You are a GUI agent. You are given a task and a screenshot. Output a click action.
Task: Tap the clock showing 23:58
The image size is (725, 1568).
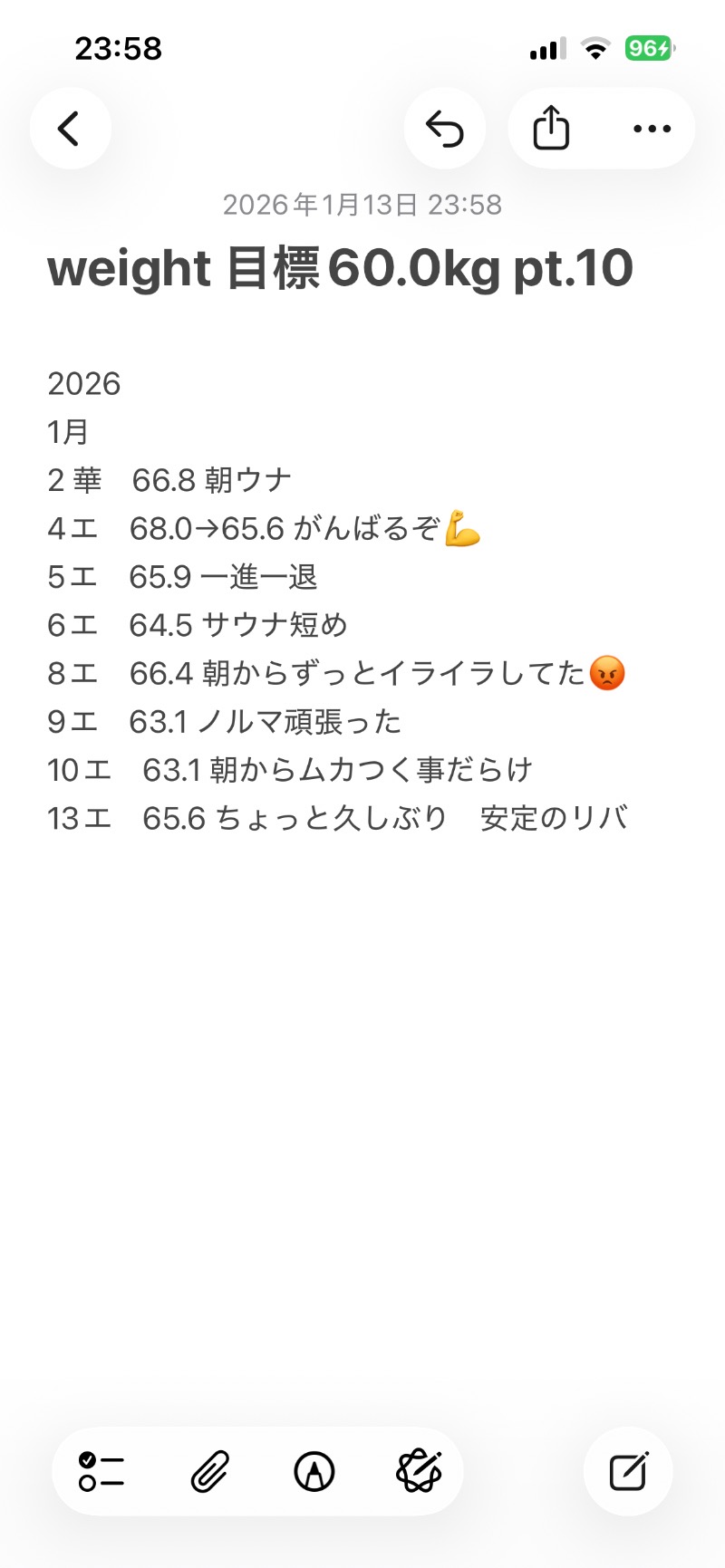[119, 49]
